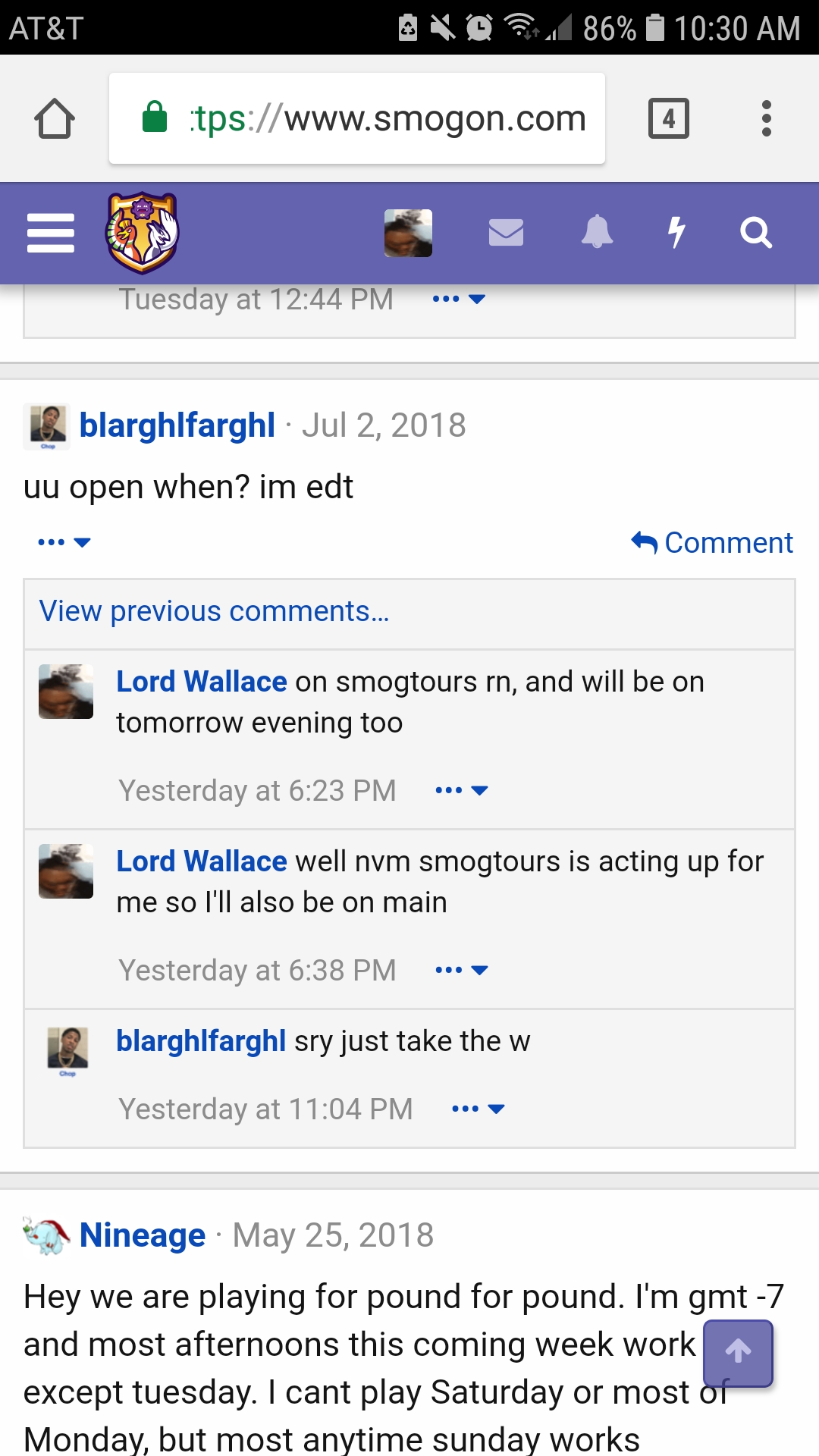This screenshot has width=819, height=1456.
Task: Open your account avatar menu
Action: click(x=408, y=233)
